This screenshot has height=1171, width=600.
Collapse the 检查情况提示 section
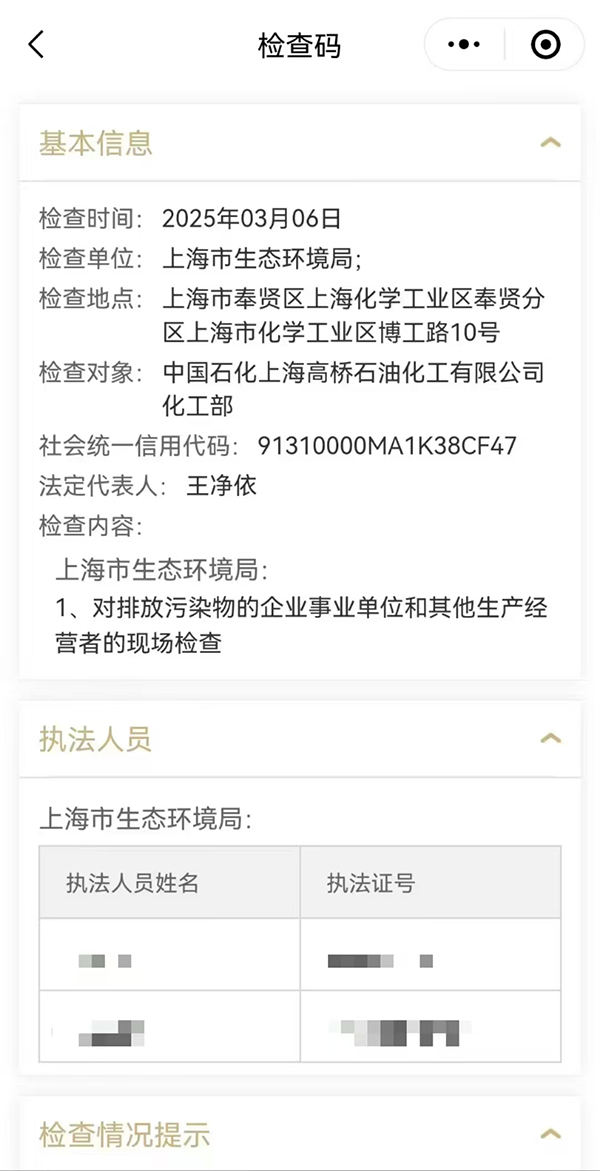(x=550, y=1134)
